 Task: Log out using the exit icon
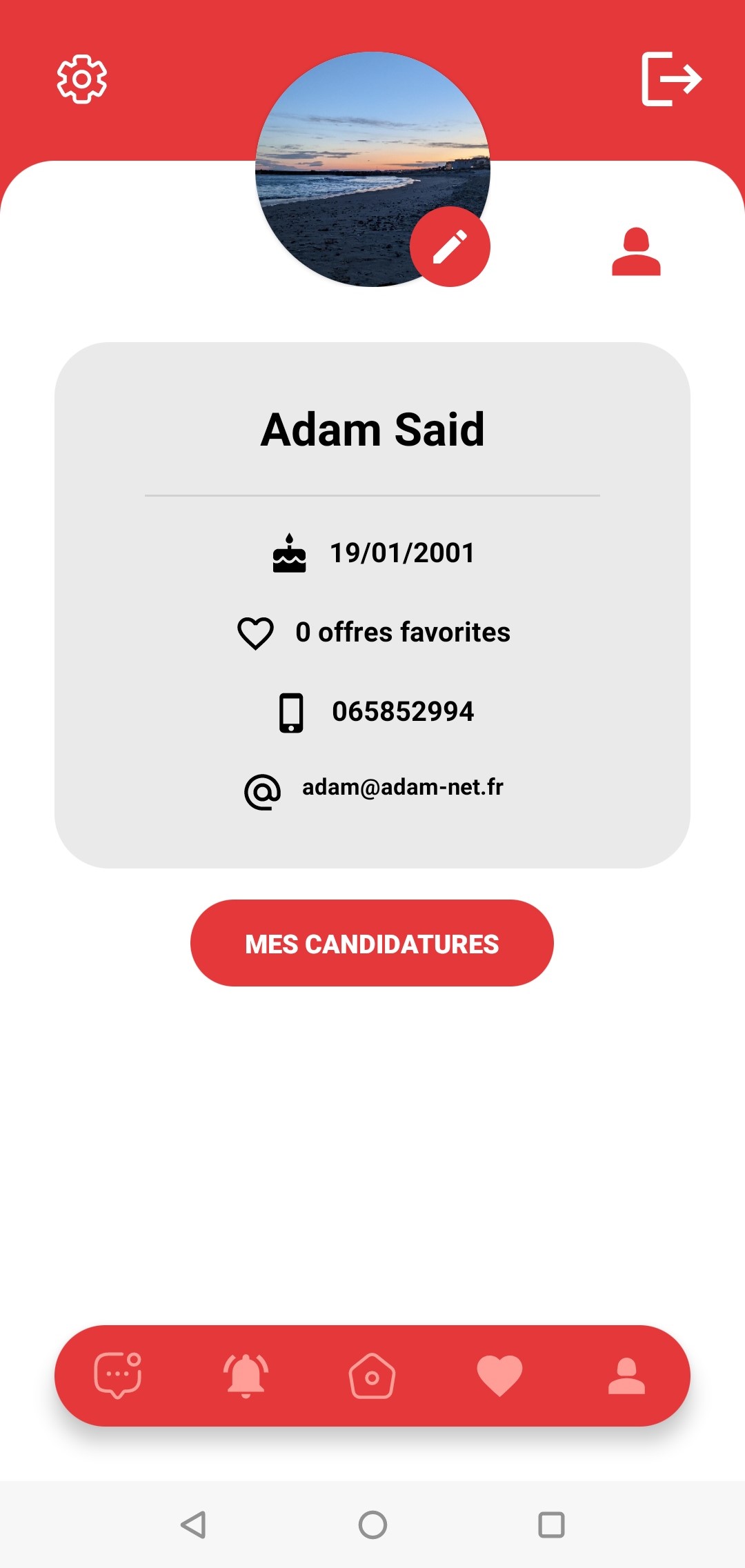pos(671,79)
